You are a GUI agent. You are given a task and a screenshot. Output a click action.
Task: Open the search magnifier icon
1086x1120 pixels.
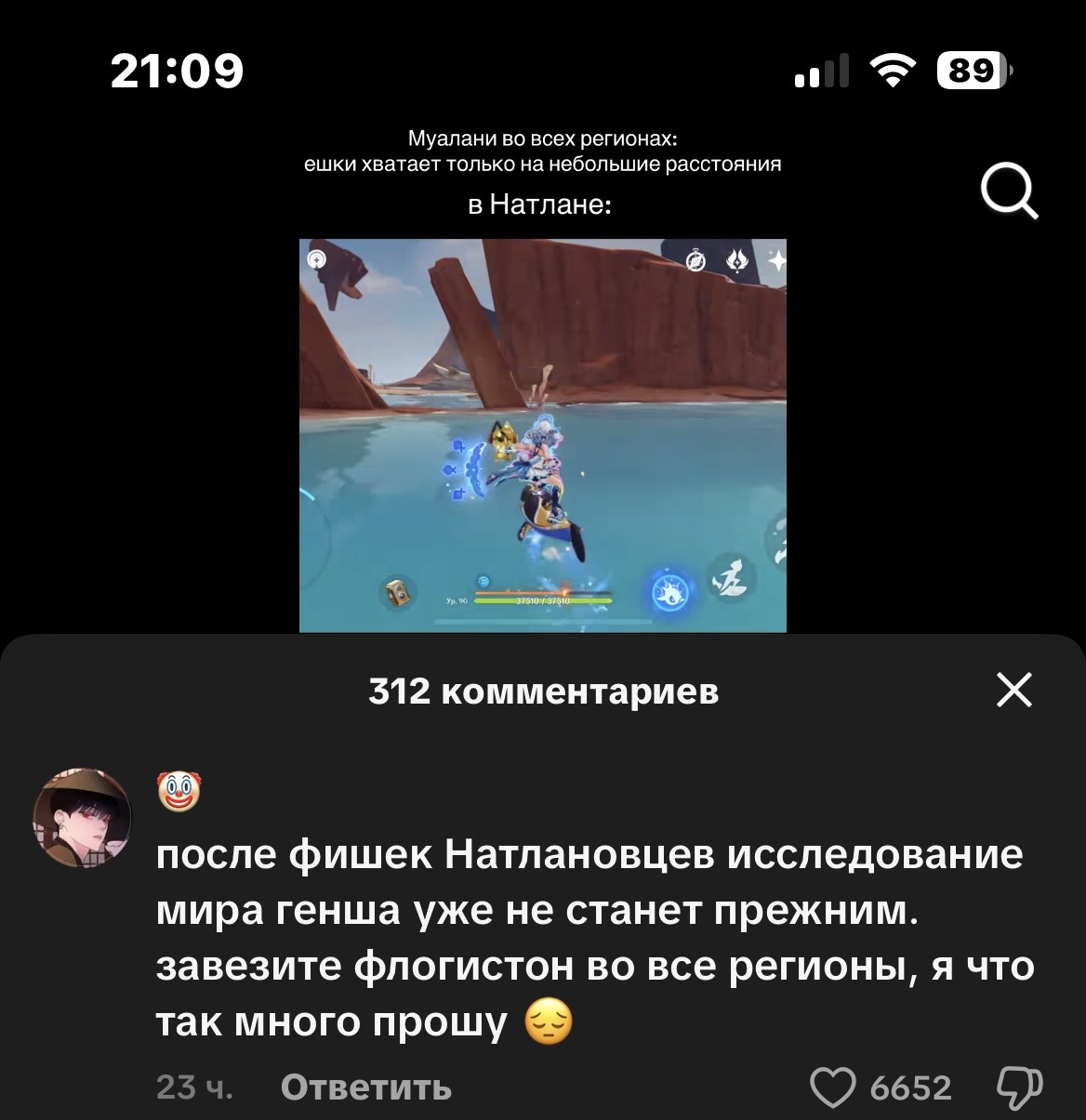1010,192
